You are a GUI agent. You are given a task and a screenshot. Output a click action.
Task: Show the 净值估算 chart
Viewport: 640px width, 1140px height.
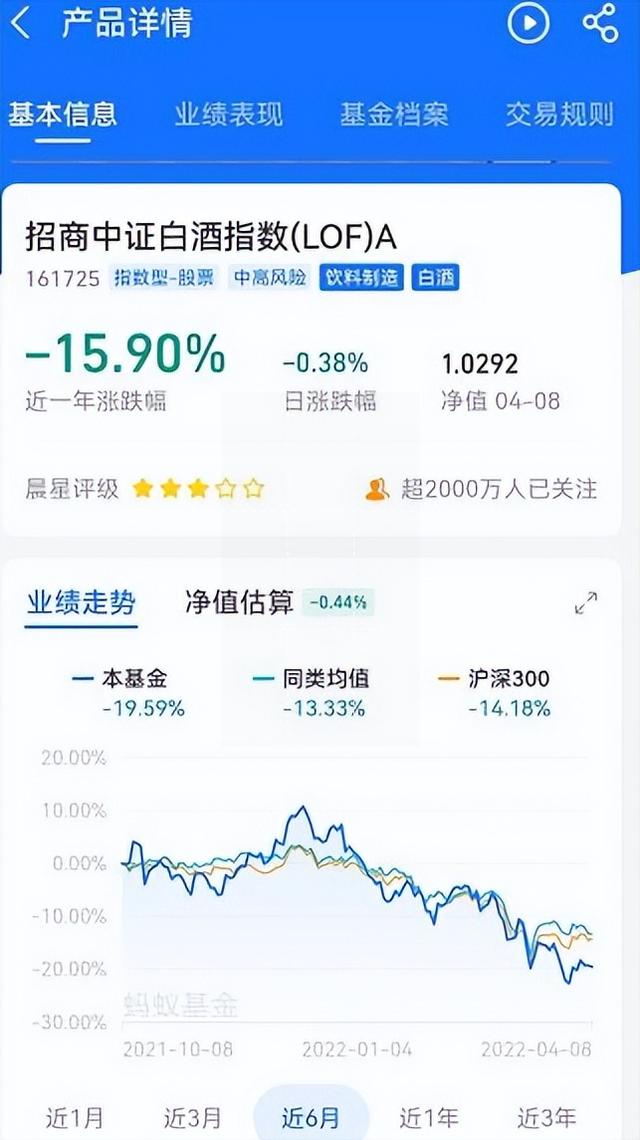coord(239,602)
